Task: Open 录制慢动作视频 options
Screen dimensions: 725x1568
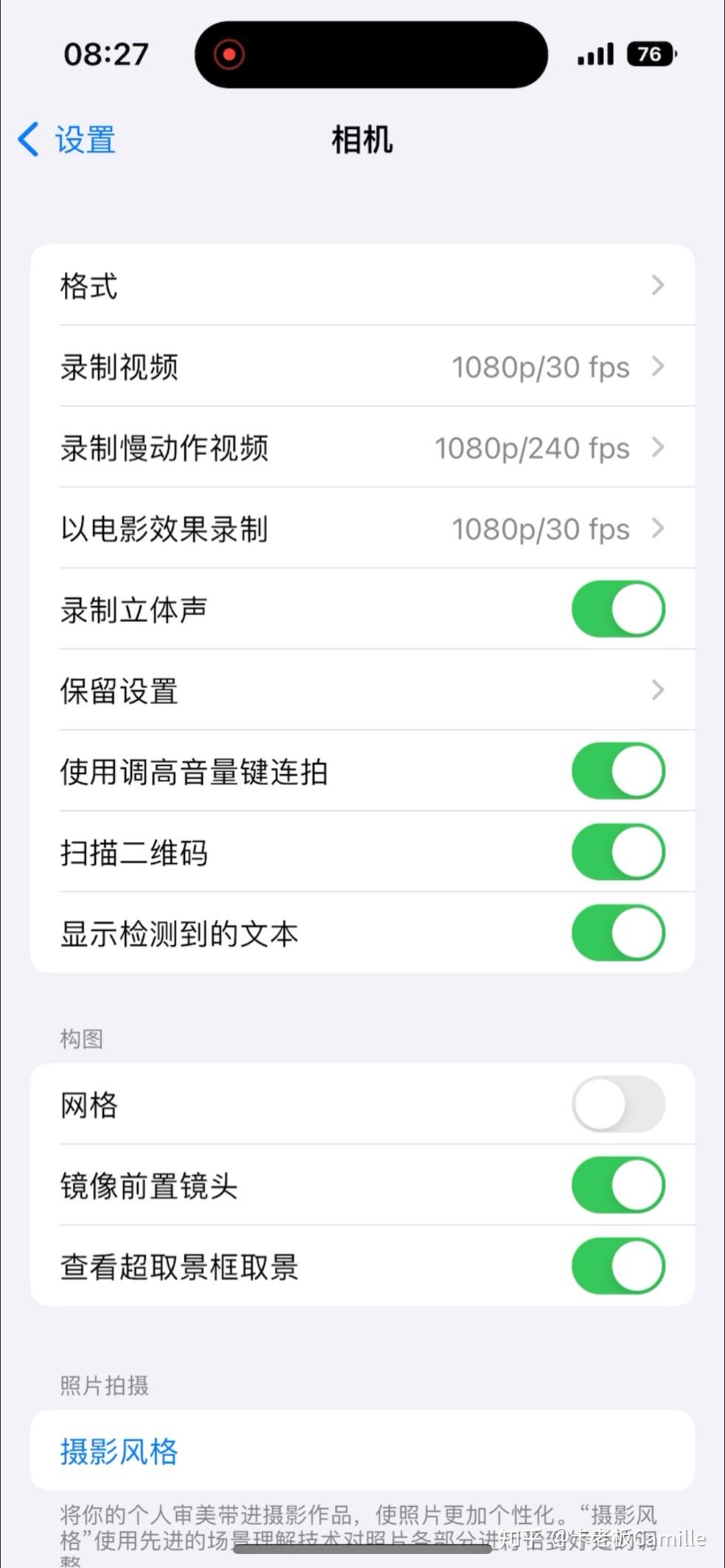Action: click(361, 447)
